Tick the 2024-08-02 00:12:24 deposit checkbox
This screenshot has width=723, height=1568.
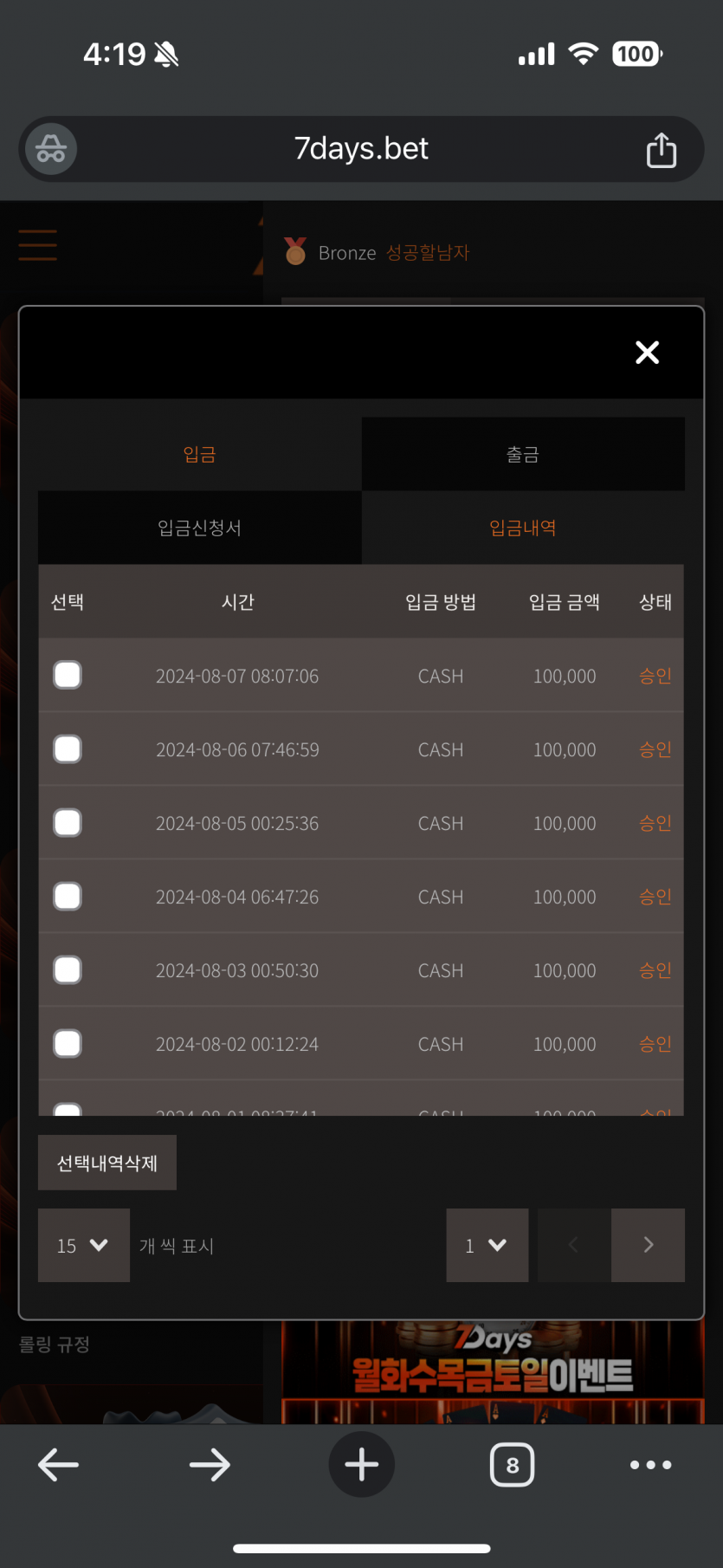pyautogui.click(x=68, y=1043)
